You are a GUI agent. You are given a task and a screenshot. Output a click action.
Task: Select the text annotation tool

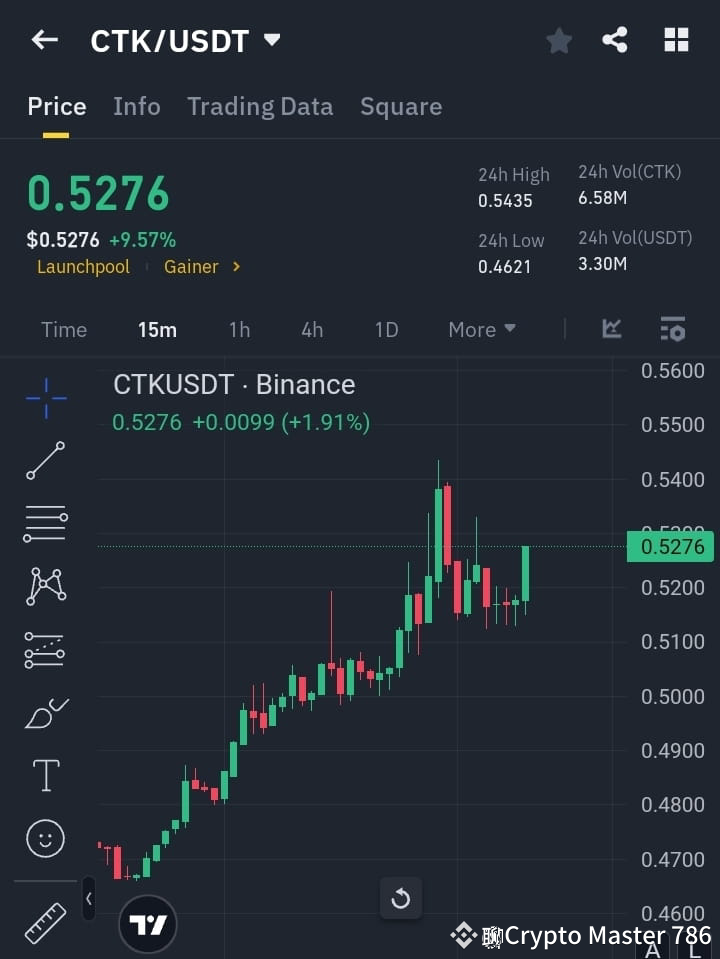click(45, 775)
